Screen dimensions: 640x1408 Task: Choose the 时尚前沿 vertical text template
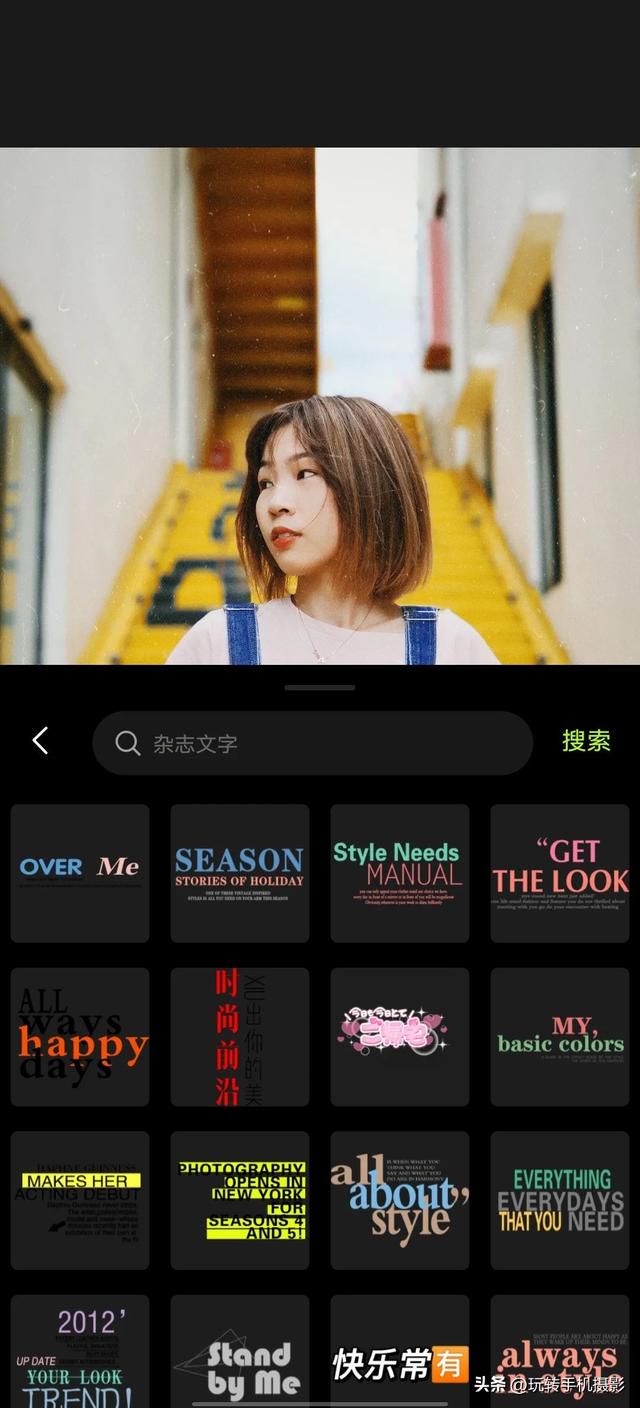[x=240, y=1037]
